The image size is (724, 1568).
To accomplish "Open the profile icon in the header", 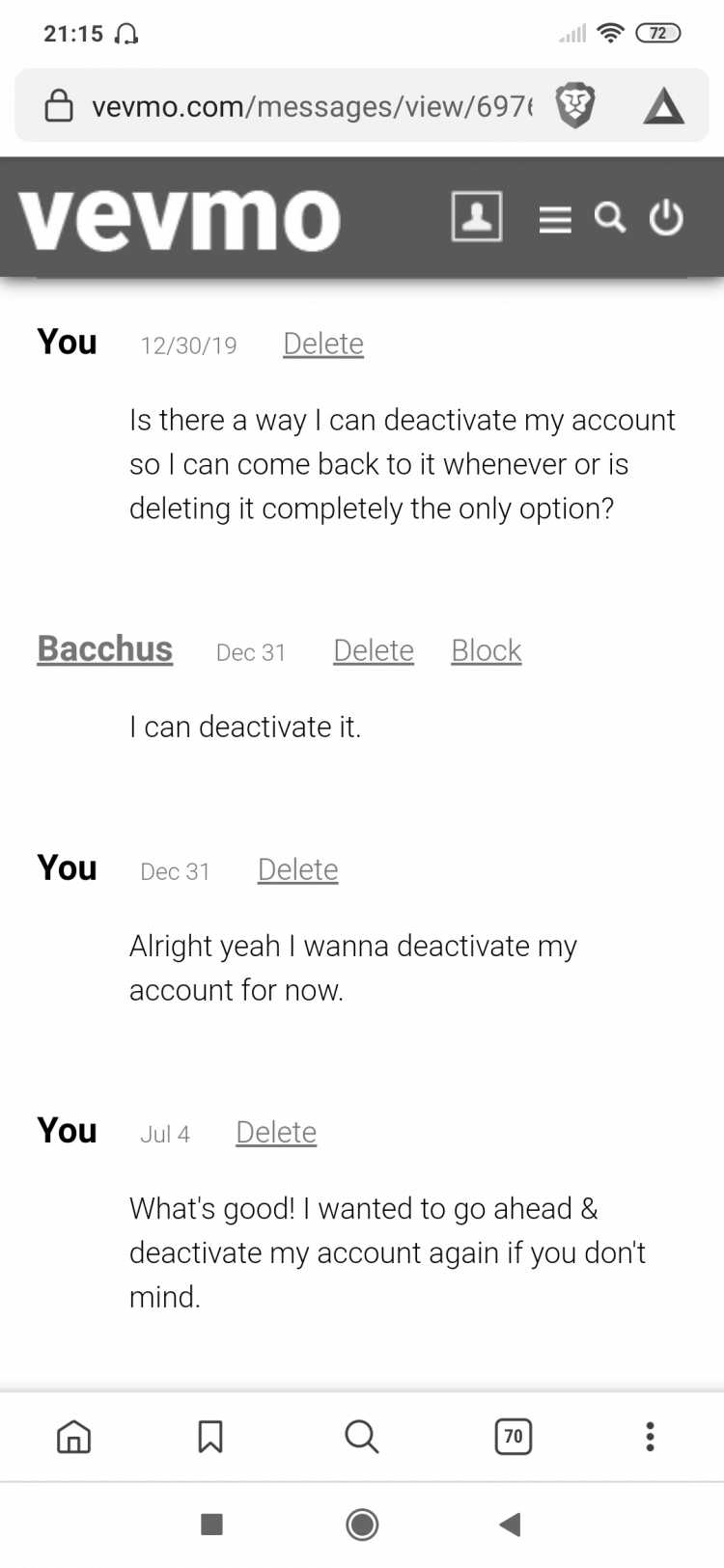I will coord(477,216).
